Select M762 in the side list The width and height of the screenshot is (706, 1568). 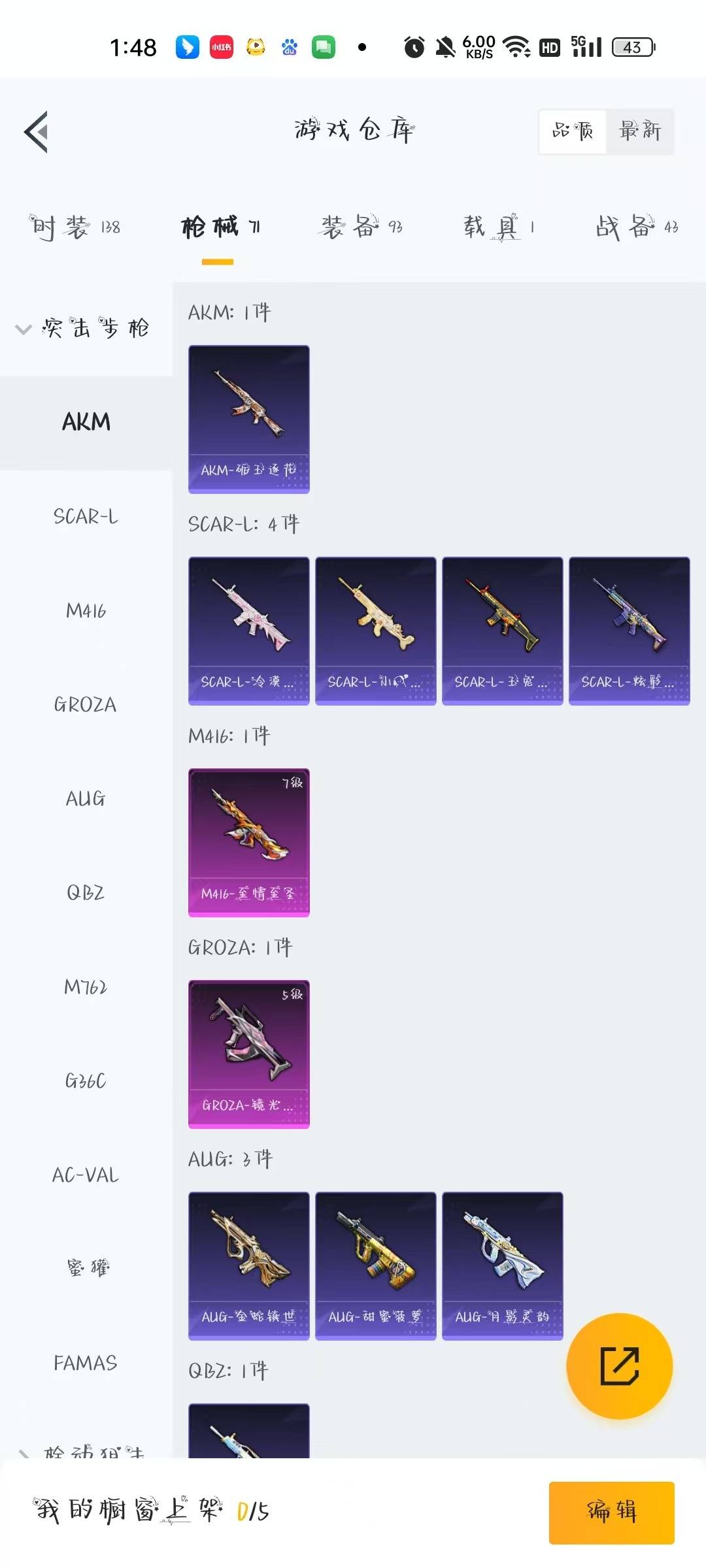86,987
